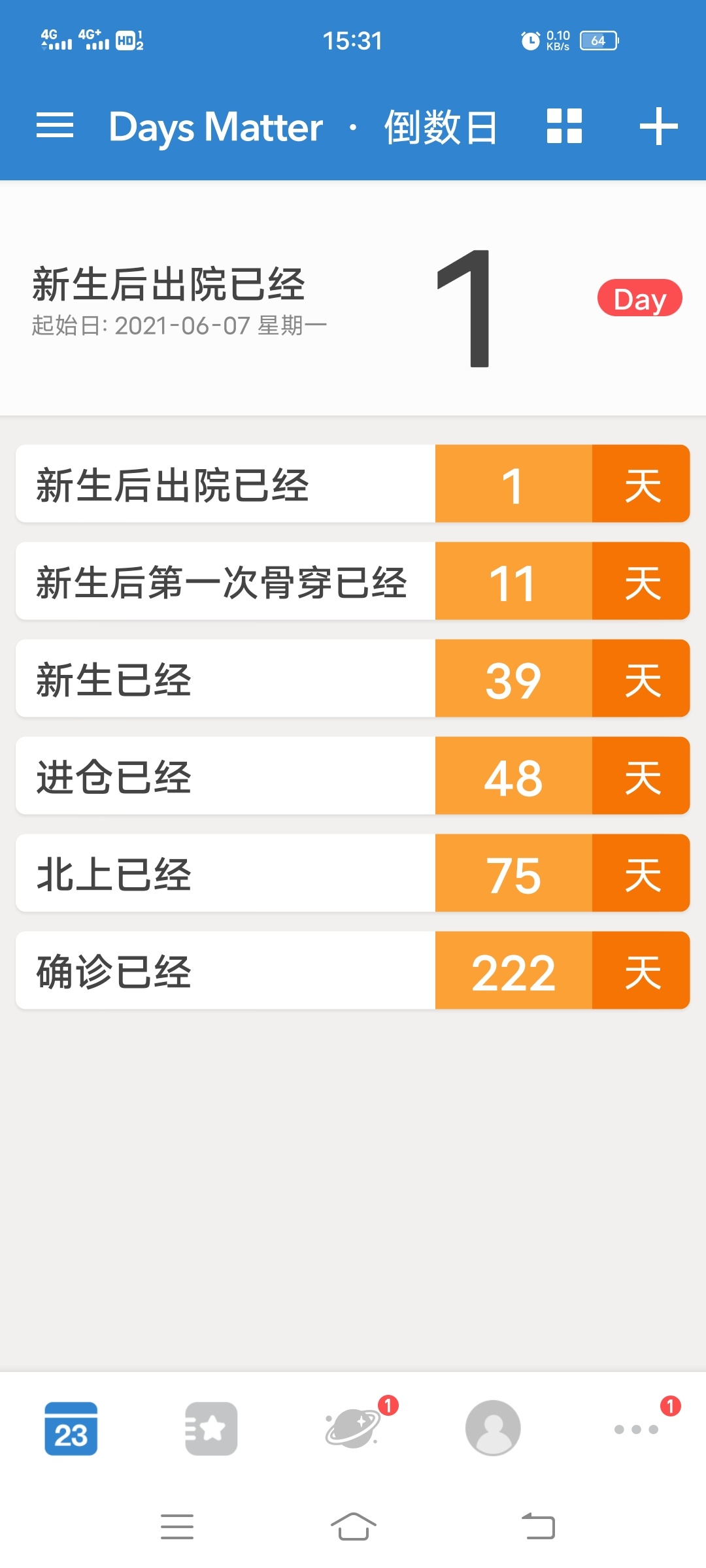Open the 新生后第一次骨穿已经 event
706x1568 pixels.
353,581
